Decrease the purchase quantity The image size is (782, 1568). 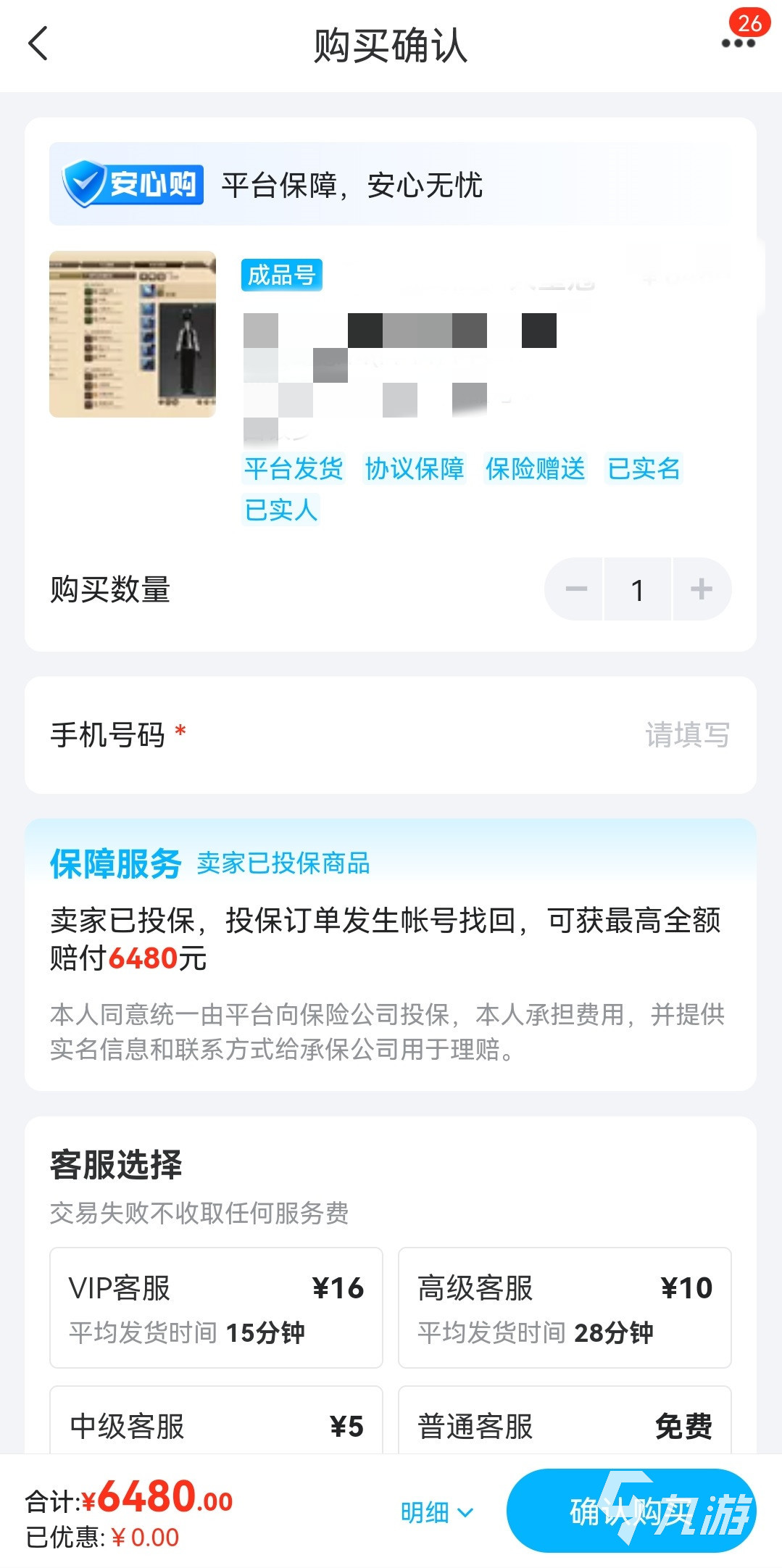click(575, 589)
